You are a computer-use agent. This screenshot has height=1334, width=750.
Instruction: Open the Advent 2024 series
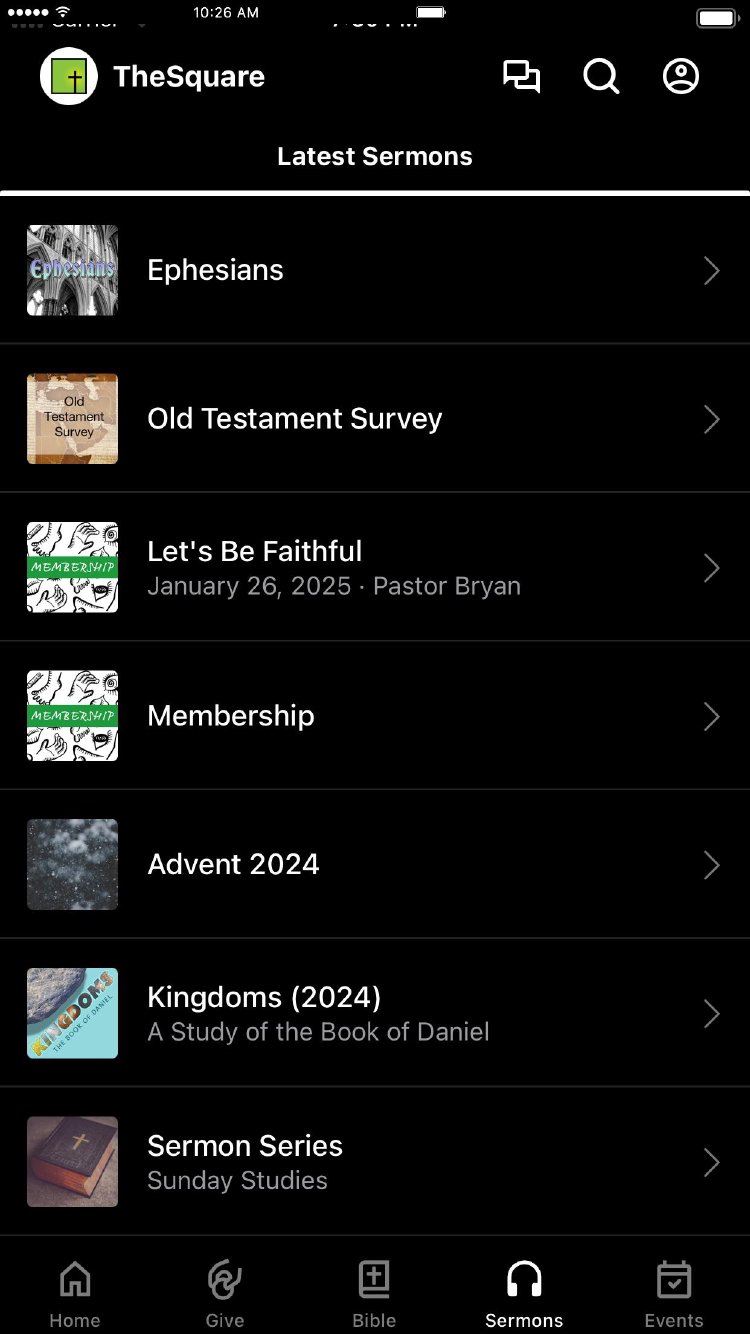[375, 865]
